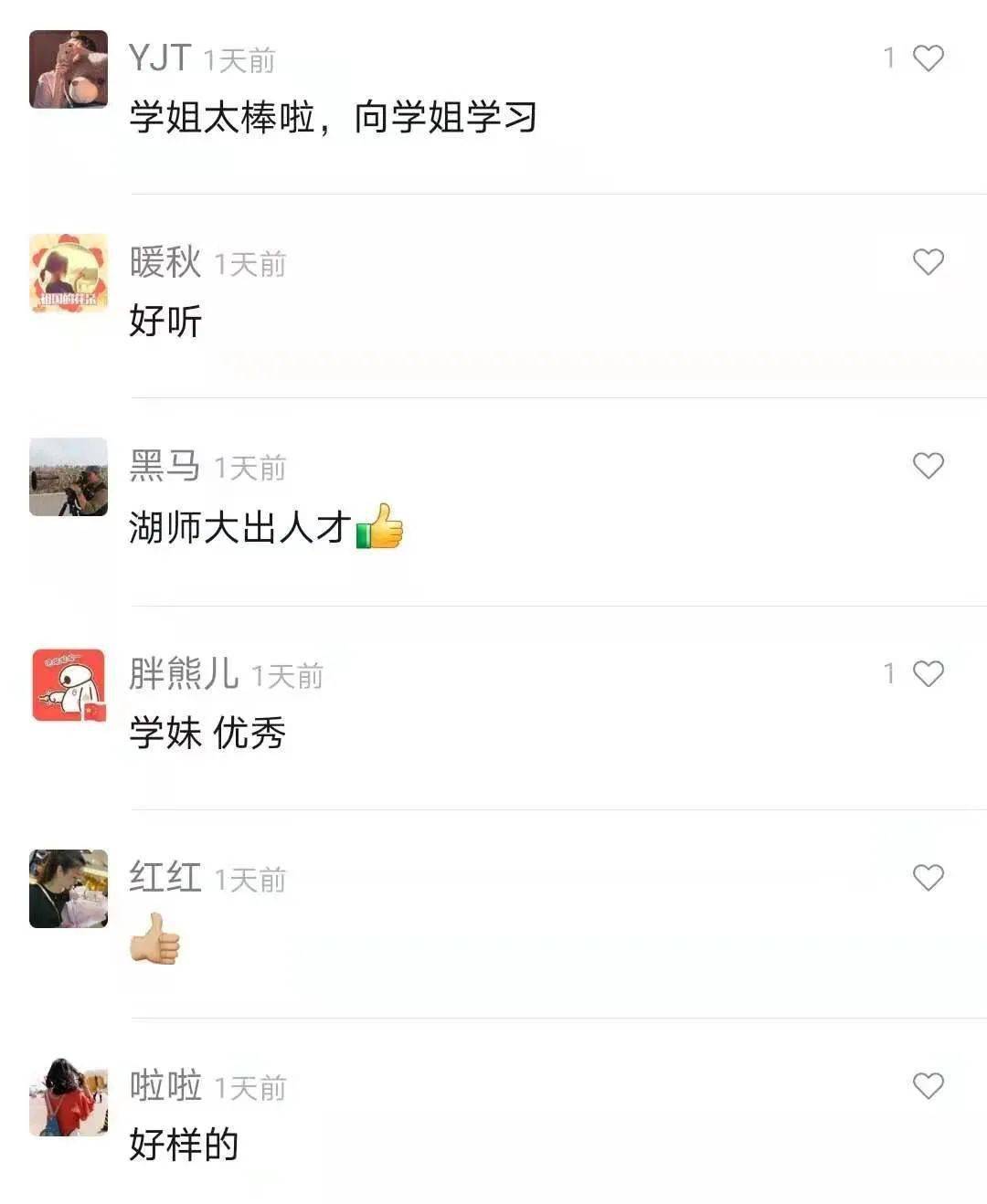Open YJT's profile avatar
Screen dimensions: 987x1204
pos(69,69)
